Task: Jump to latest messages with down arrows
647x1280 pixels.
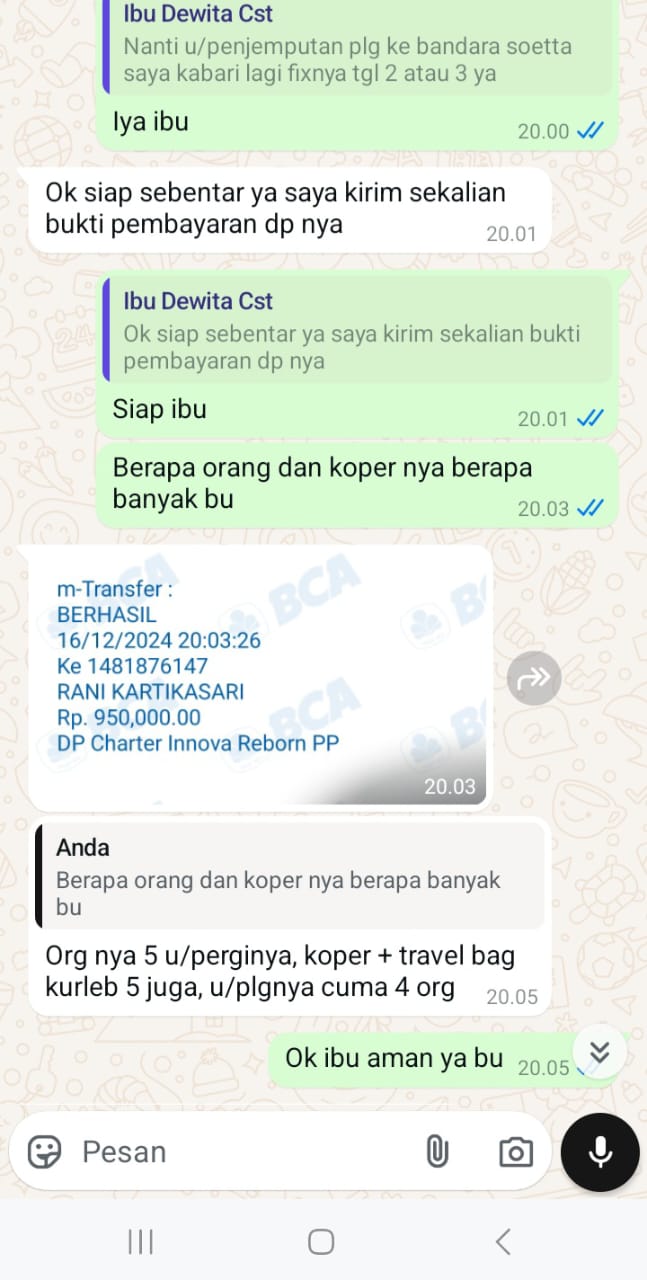Action: pyautogui.click(x=599, y=1052)
